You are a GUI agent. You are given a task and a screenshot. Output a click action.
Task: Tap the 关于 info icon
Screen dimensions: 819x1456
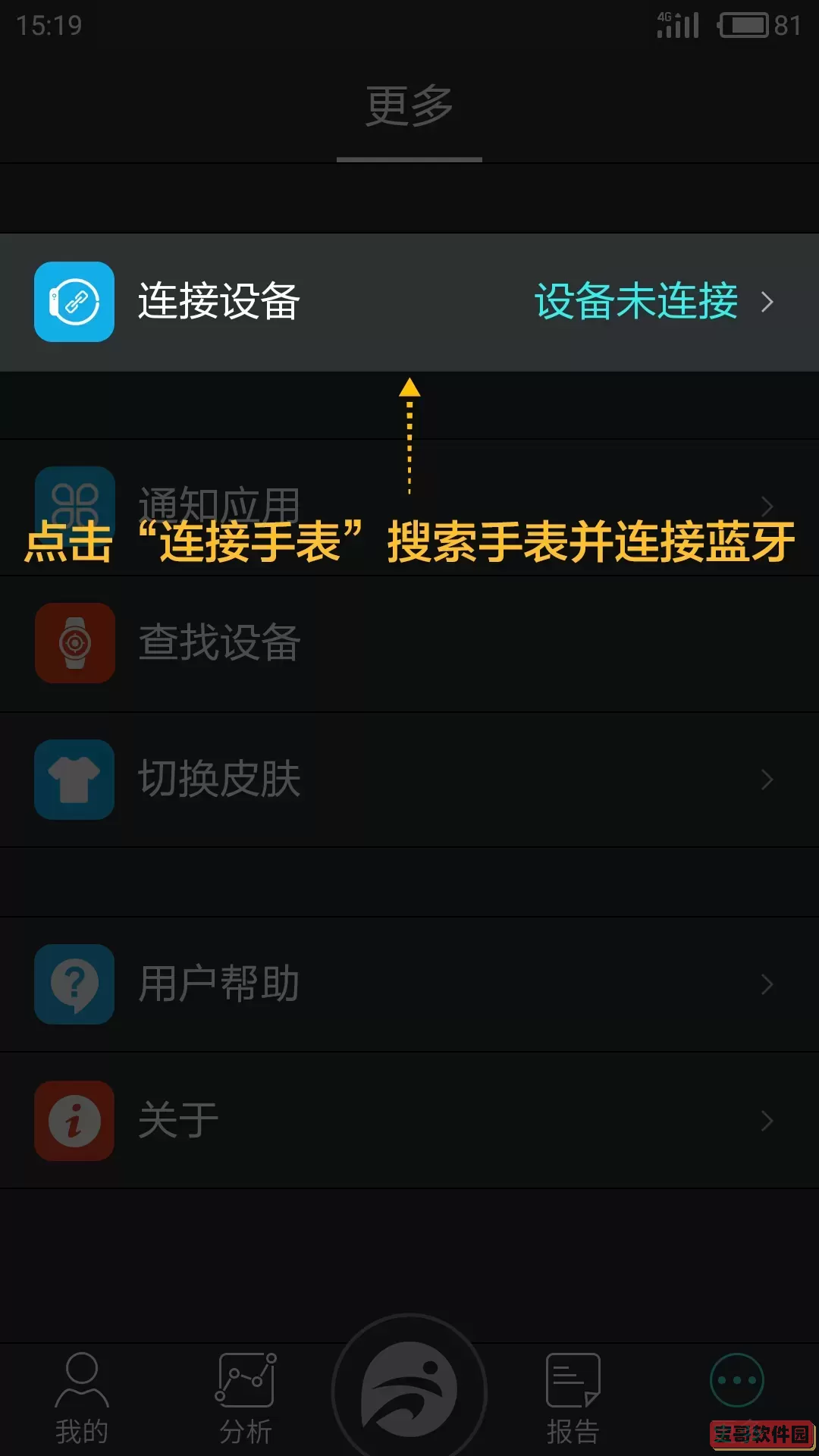[74, 1121]
